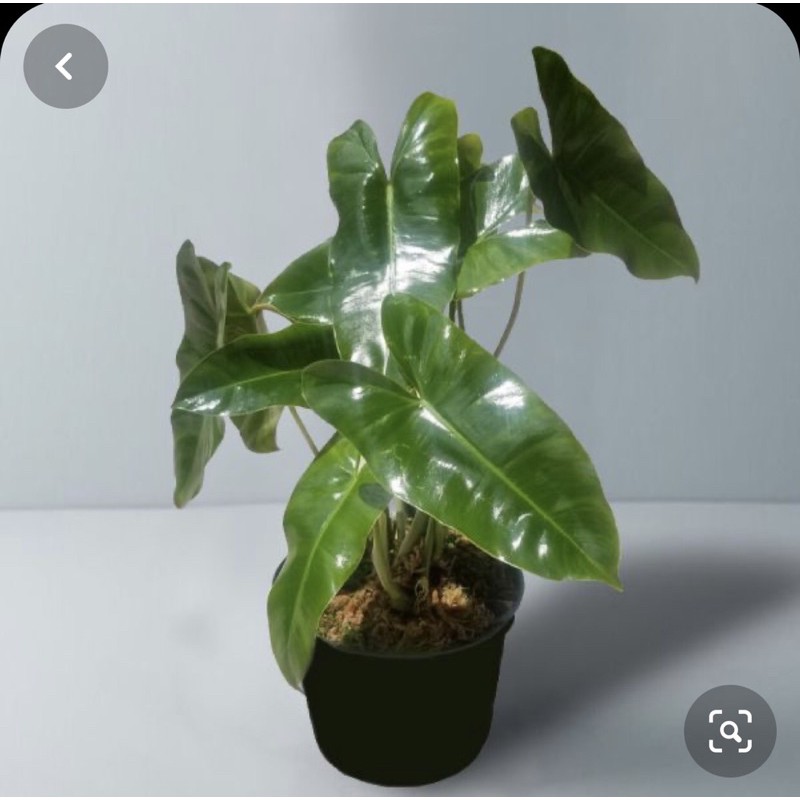The height and width of the screenshot is (800, 800).
Task: Go back using the top arrow
Action: click(x=65, y=66)
